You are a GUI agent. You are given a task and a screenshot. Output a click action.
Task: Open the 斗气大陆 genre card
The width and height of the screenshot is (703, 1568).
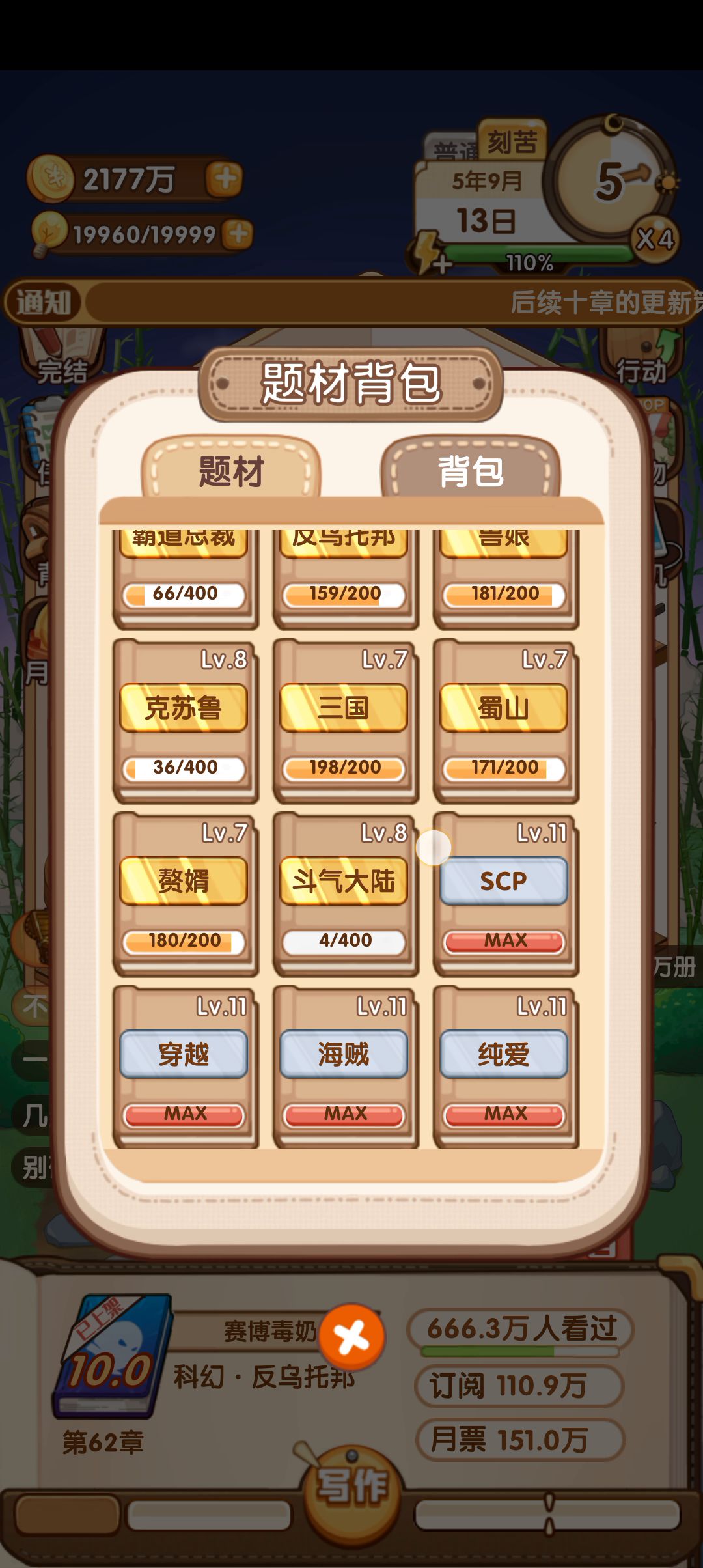tap(344, 881)
